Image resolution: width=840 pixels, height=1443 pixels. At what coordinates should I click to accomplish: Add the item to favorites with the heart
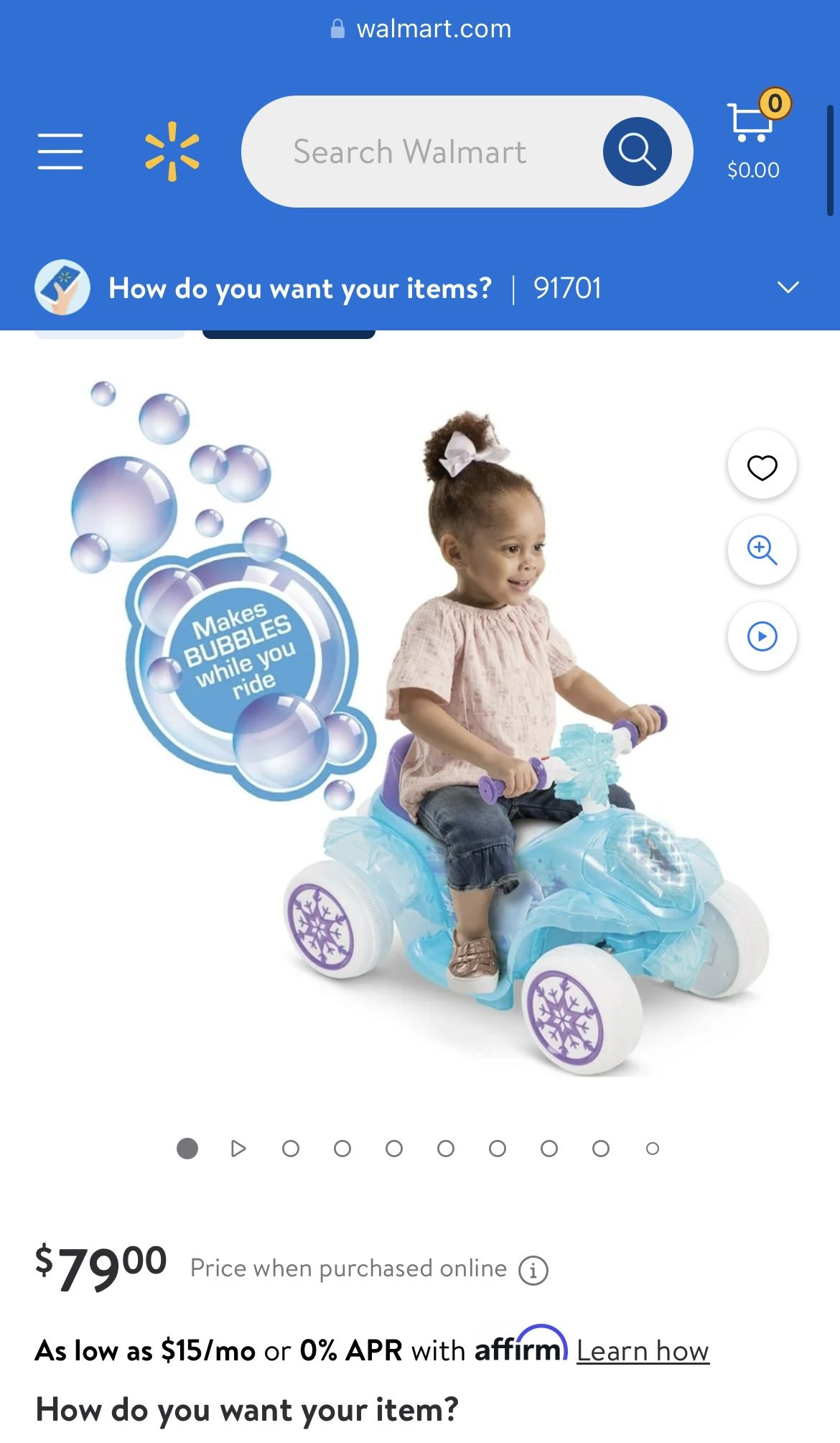click(762, 467)
